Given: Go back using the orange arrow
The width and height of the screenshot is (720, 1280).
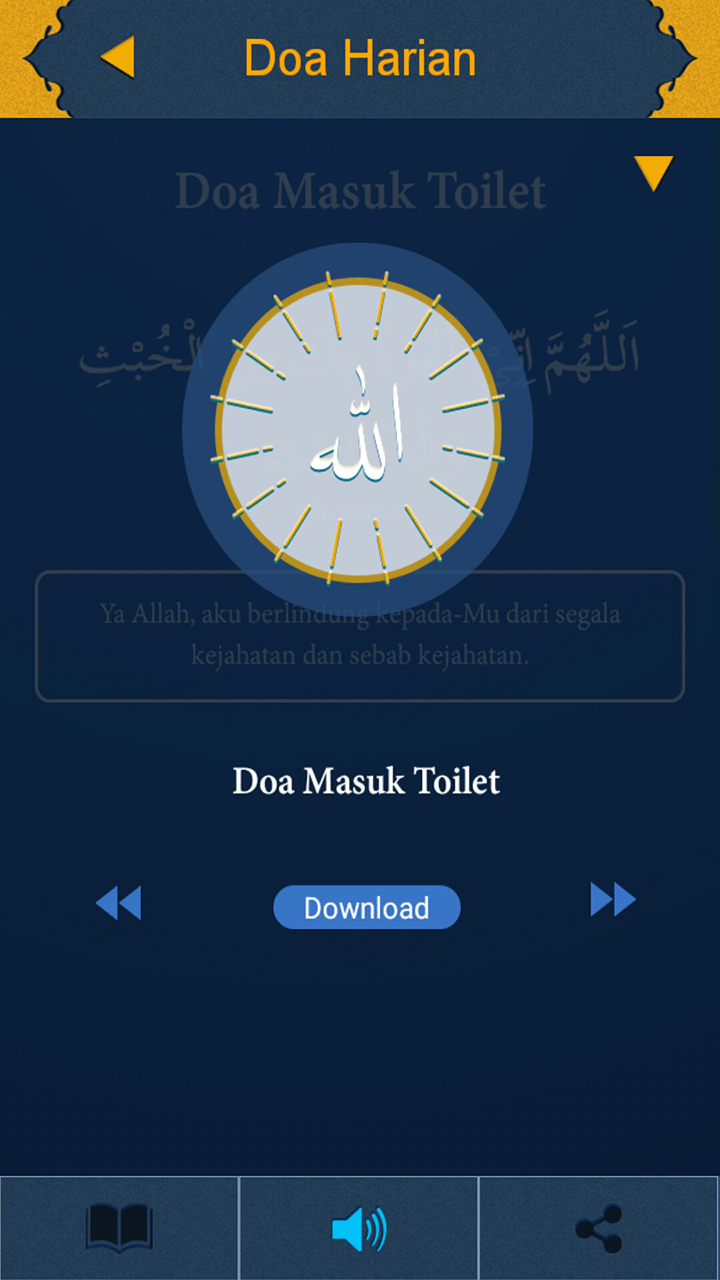Looking at the screenshot, I should click(118, 58).
